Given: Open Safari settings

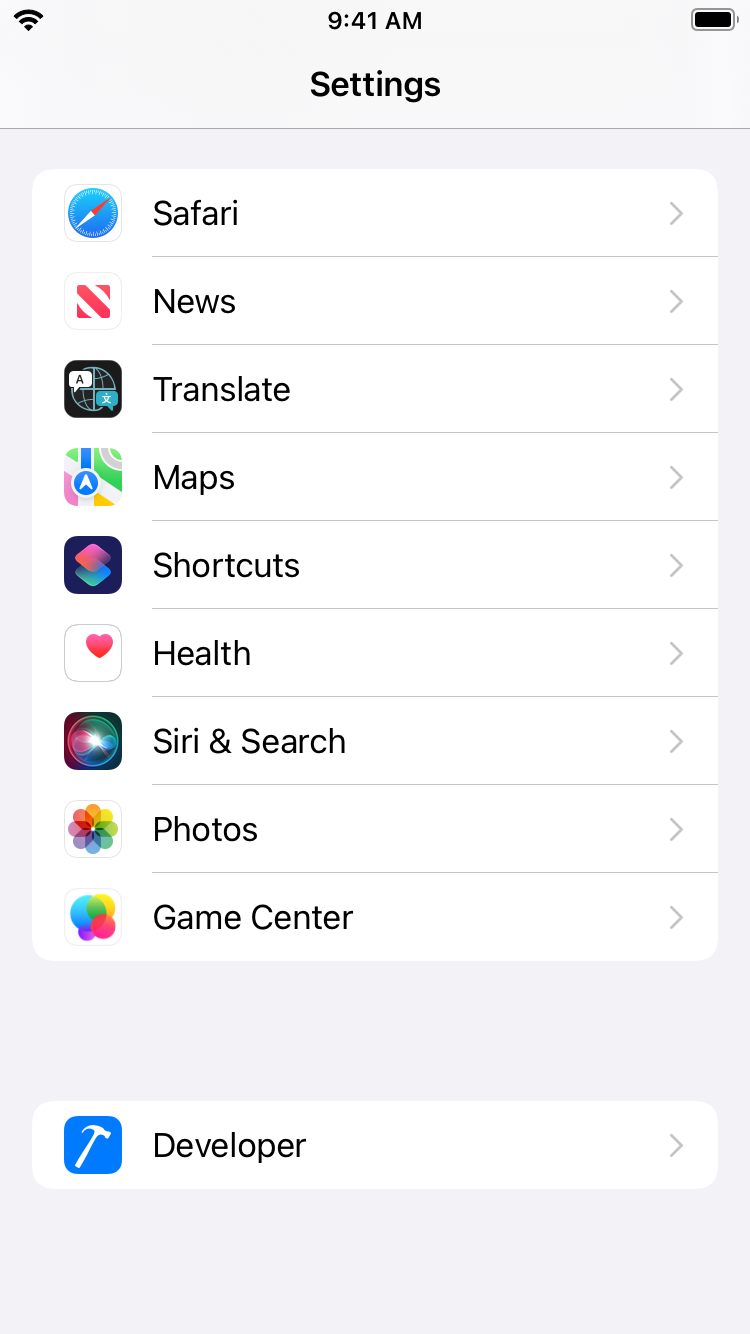Looking at the screenshot, I should [x=375, y=213].
